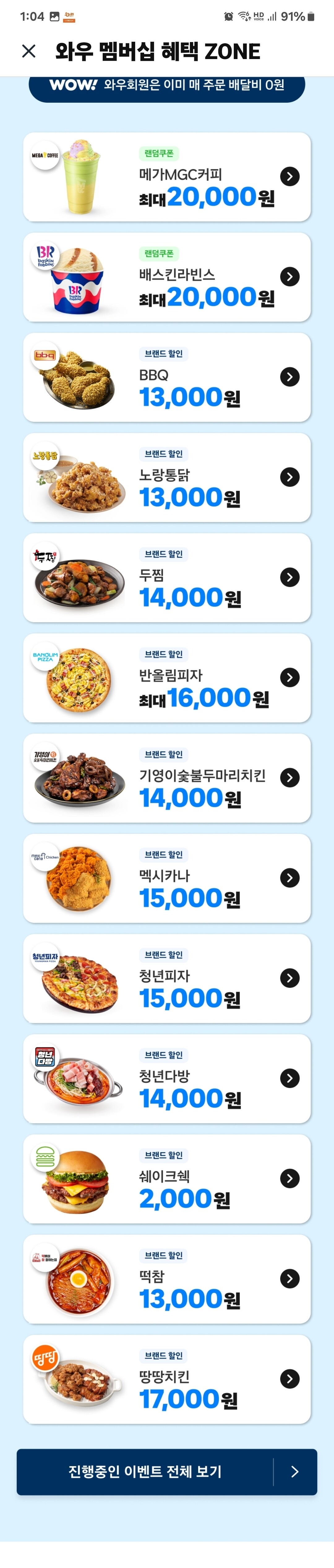Viewport: 334px width, 1568px height.
Task: Open the 노랑통닭 13,000원 discount card
Action: click(167, 477)
